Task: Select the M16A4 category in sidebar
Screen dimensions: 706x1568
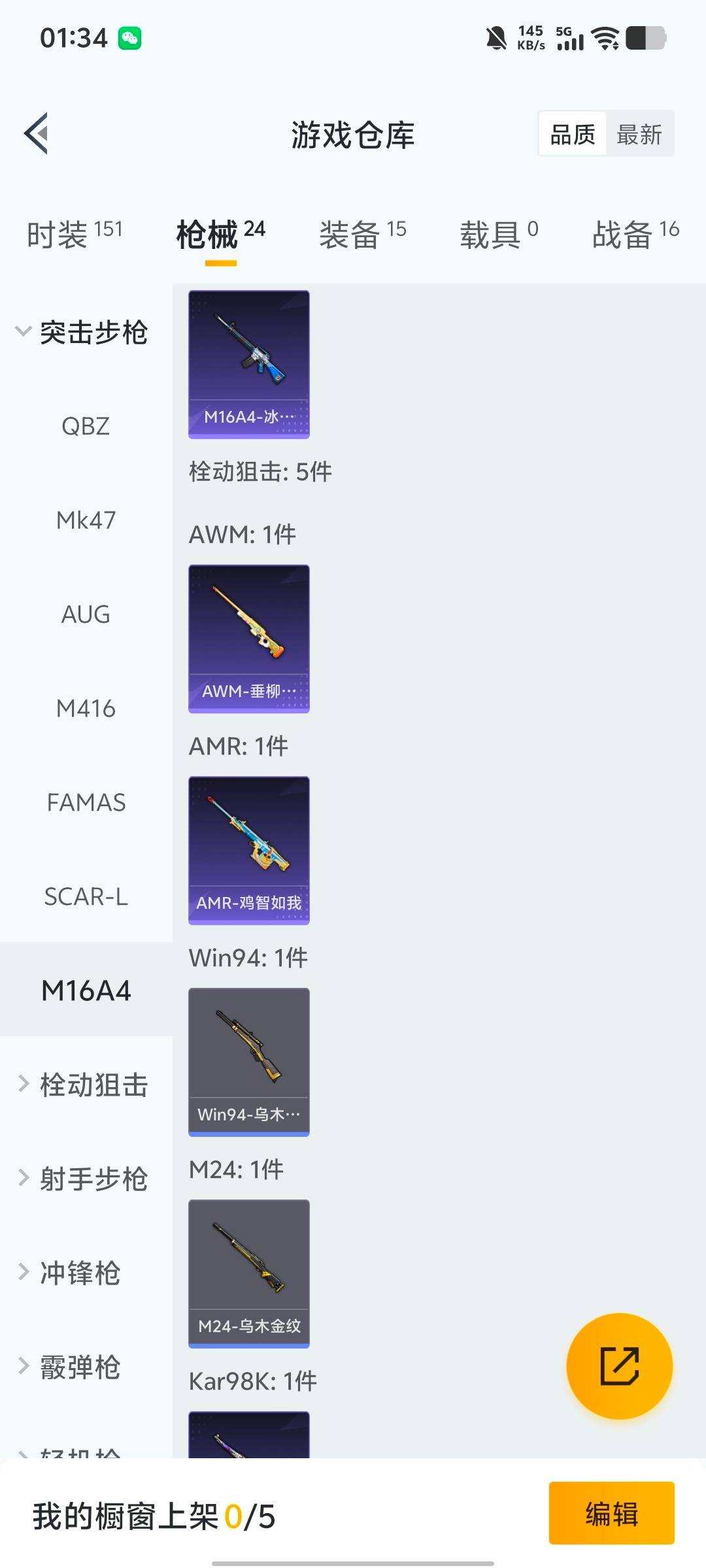Action: (x=86, y=990)
